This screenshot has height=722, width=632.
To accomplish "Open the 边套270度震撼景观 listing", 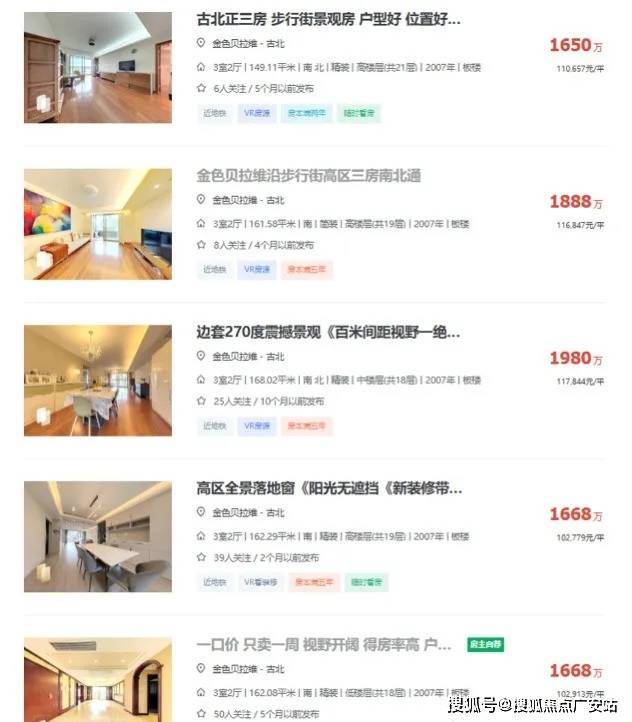I will pyautogui.click(x=328, y=332).
